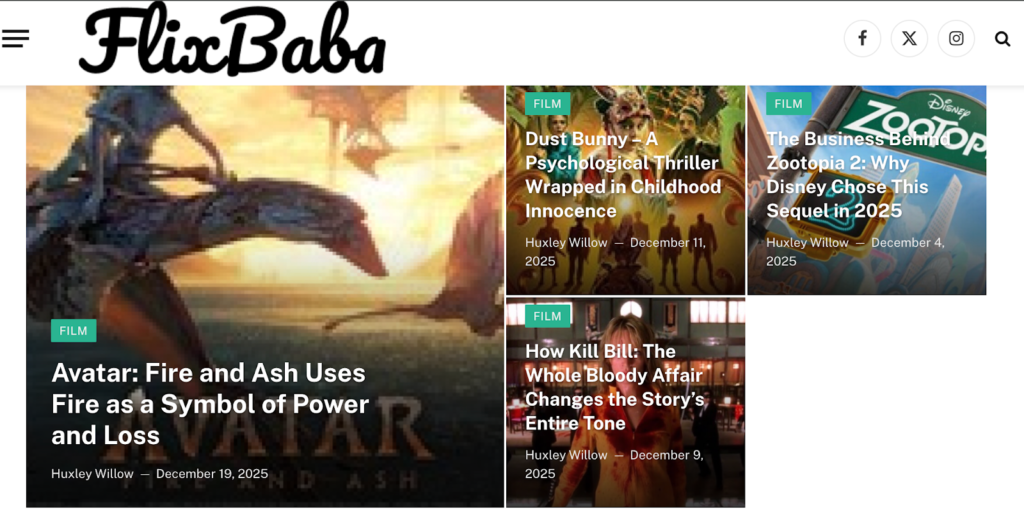Open the Facebook page icon
Screen dimensions: 1024x528
862,38
